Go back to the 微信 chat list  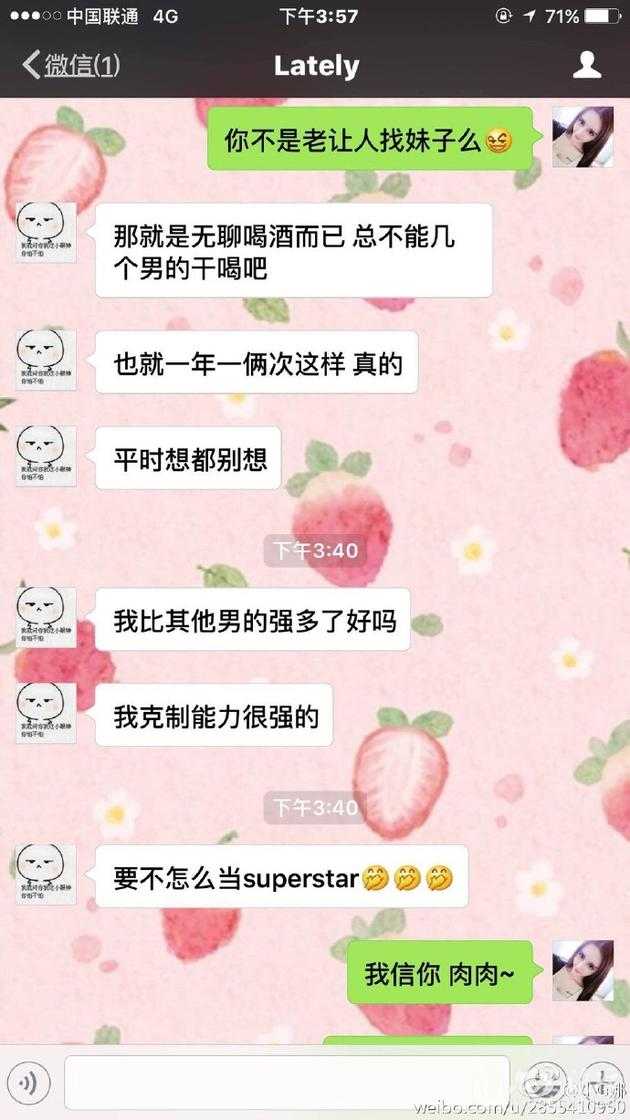tap(70, 66)
